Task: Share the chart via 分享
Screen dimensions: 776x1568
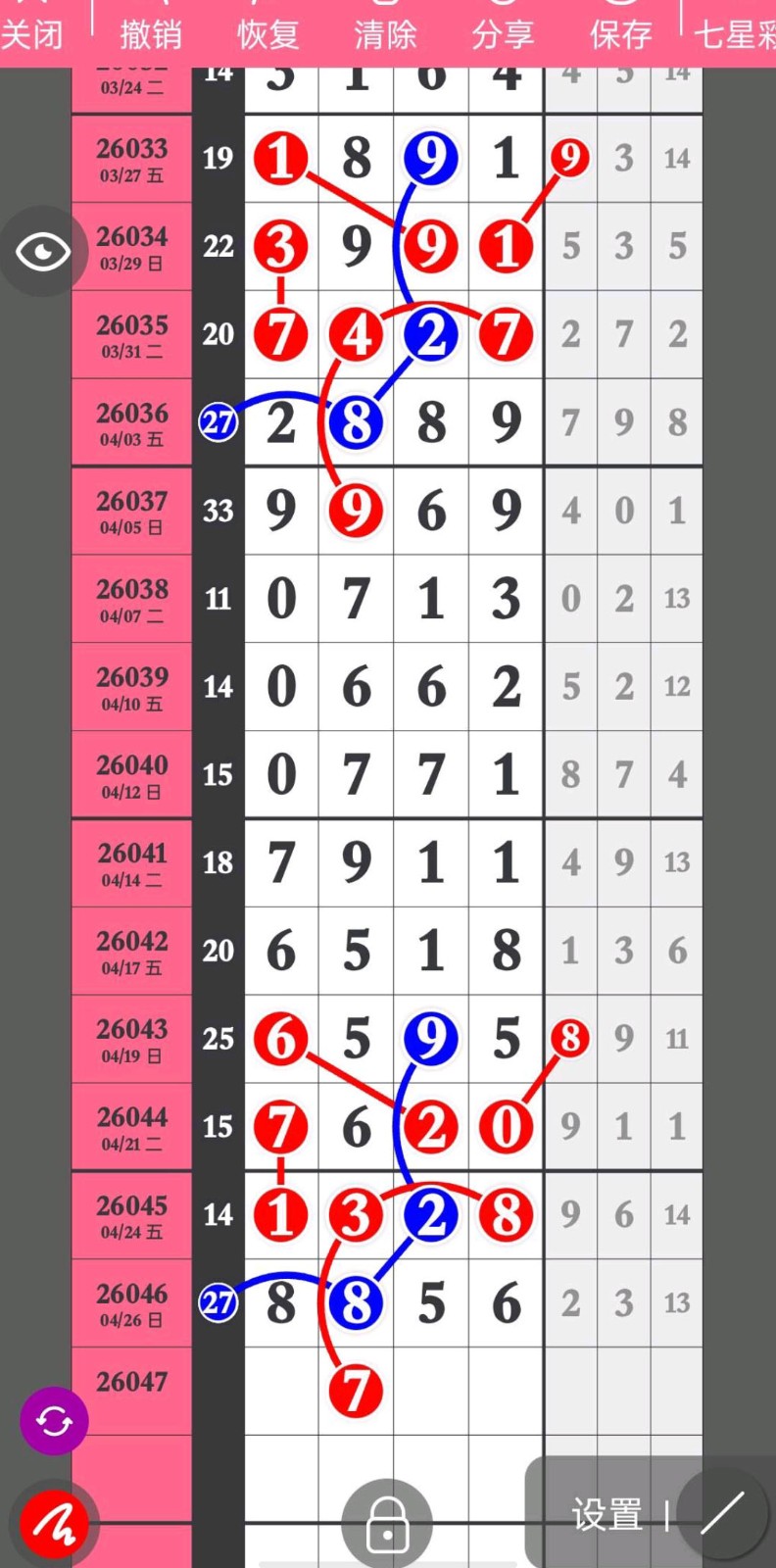Action: (x=503, y=34)
